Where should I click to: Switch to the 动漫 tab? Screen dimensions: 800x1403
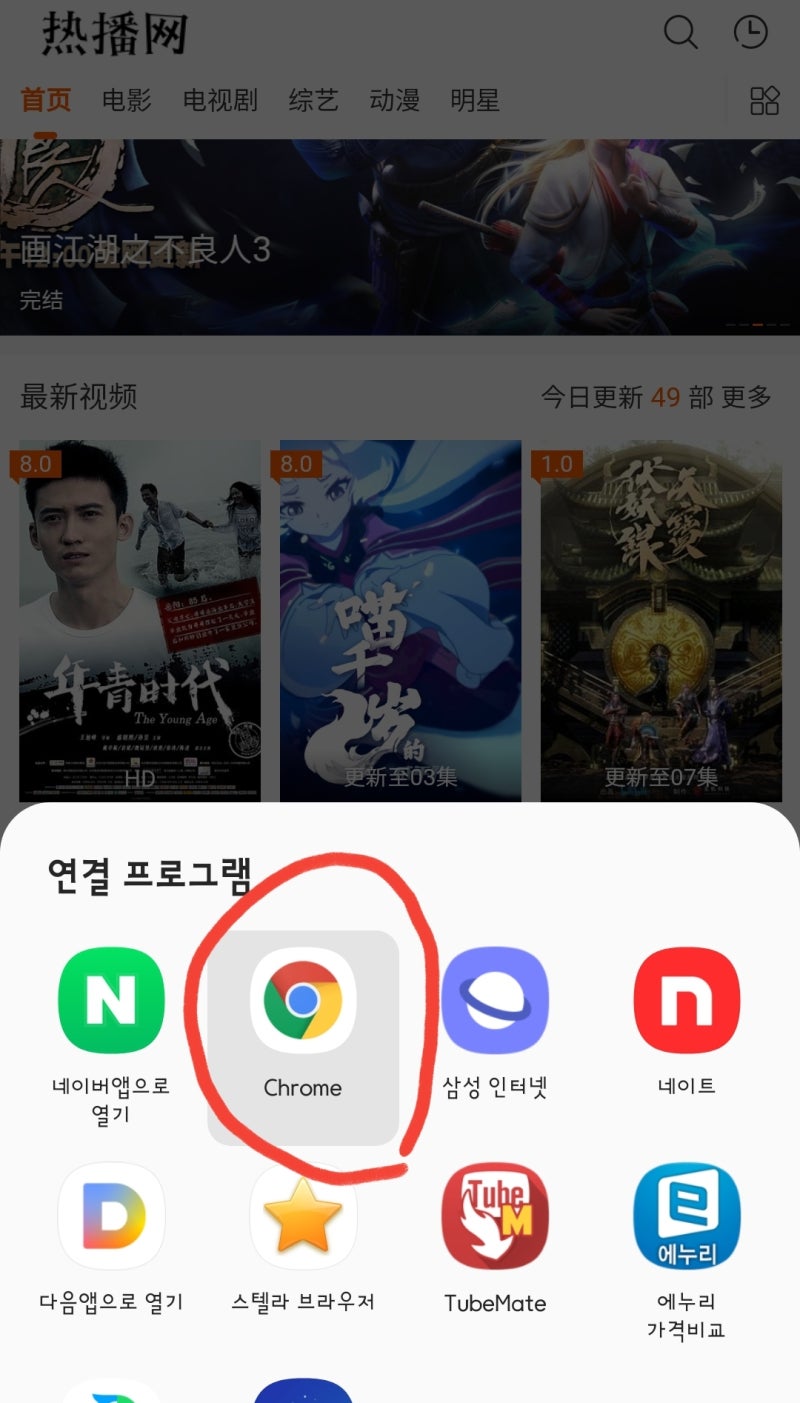coord(394,101)
